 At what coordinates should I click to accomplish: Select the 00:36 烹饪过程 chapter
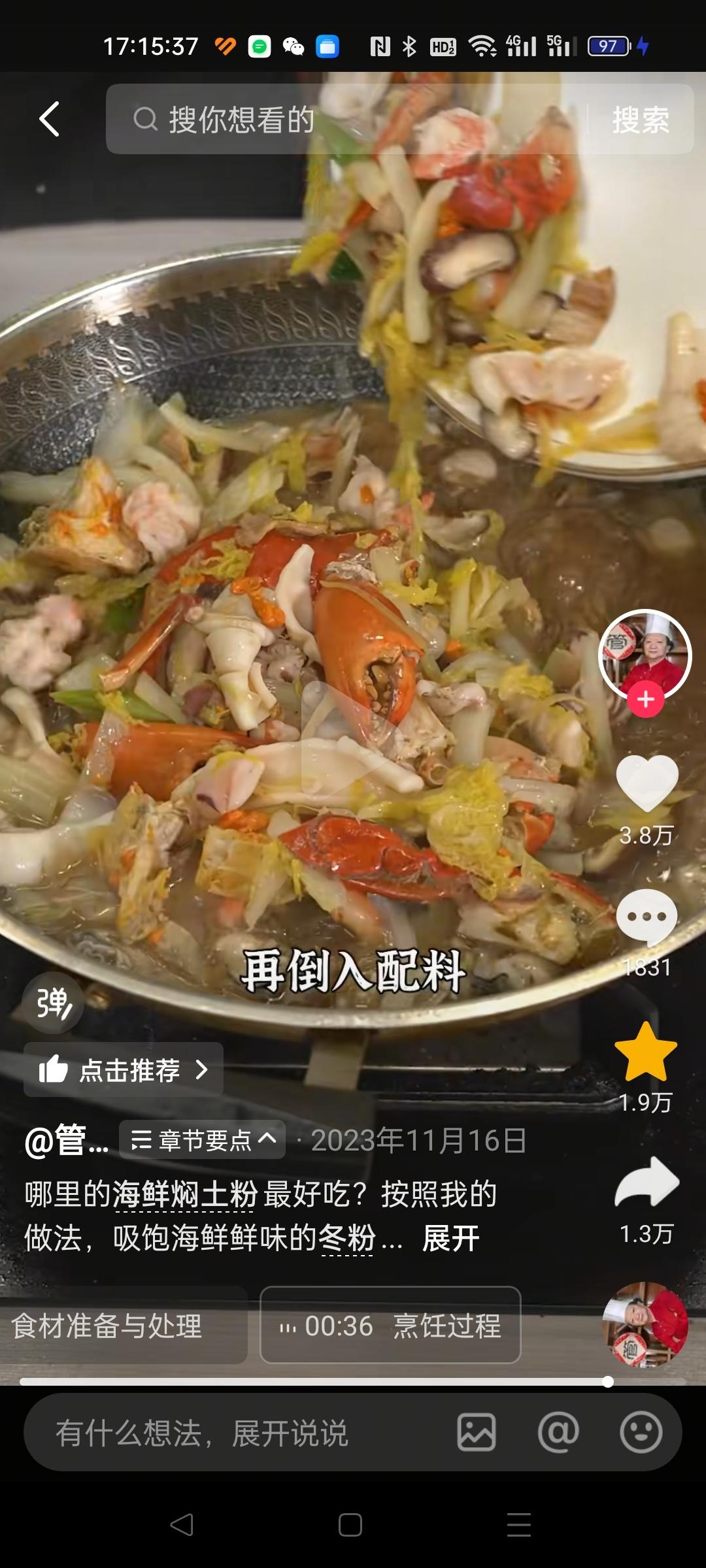(x=390, y=1326)
